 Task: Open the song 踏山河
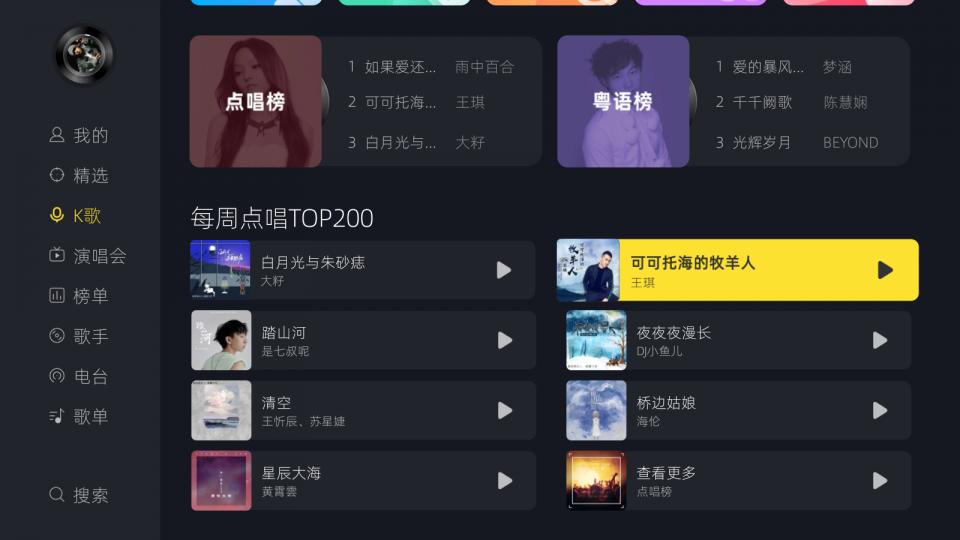tap(362, 340)
